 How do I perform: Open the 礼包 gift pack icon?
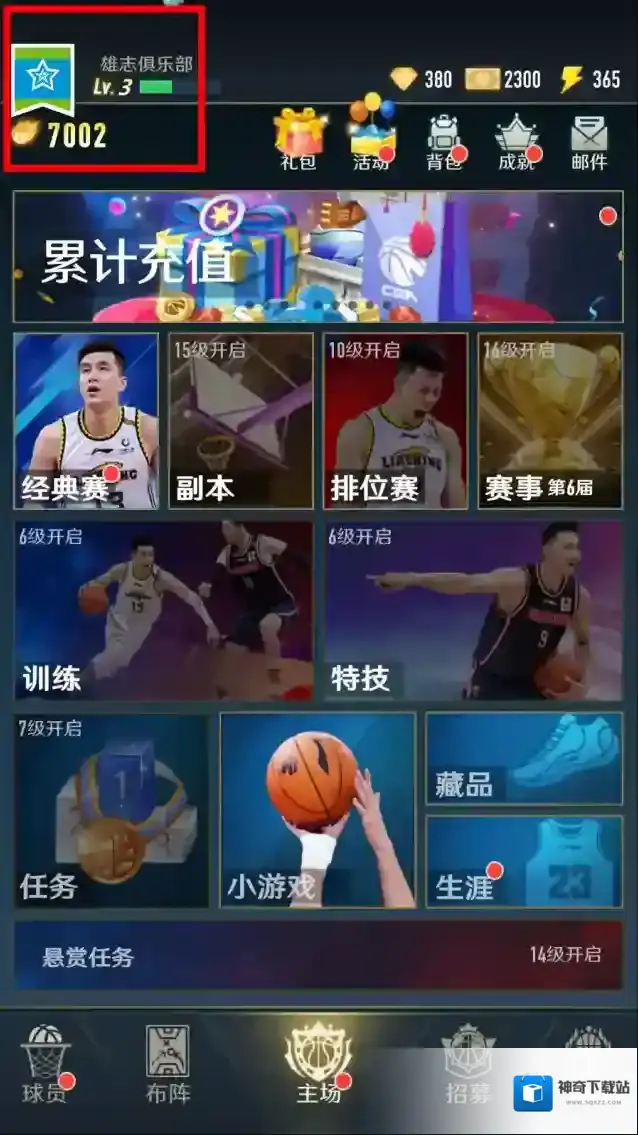298,136
